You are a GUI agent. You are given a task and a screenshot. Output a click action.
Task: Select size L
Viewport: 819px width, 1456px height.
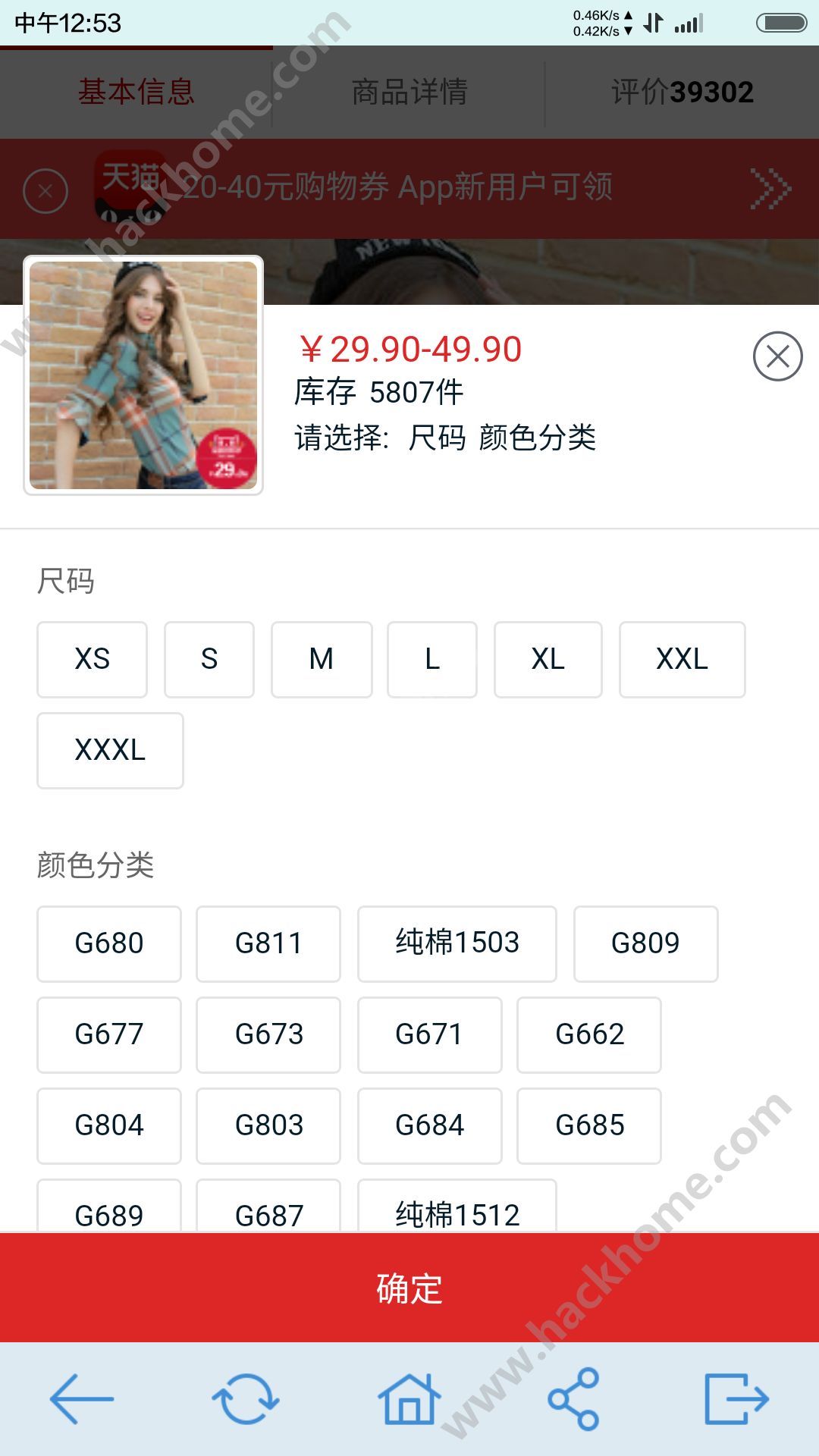(432, 659)
